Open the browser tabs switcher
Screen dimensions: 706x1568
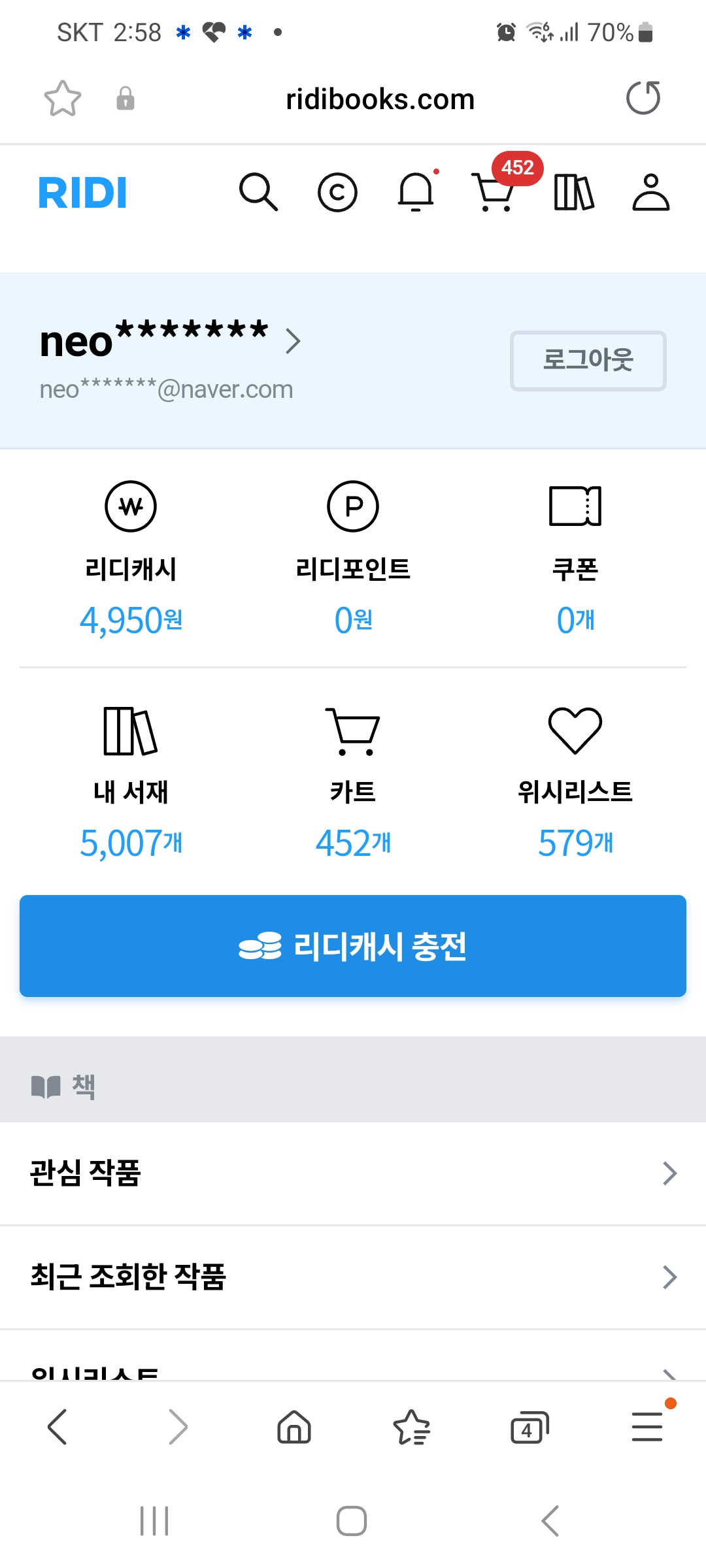click(529, 1427)
